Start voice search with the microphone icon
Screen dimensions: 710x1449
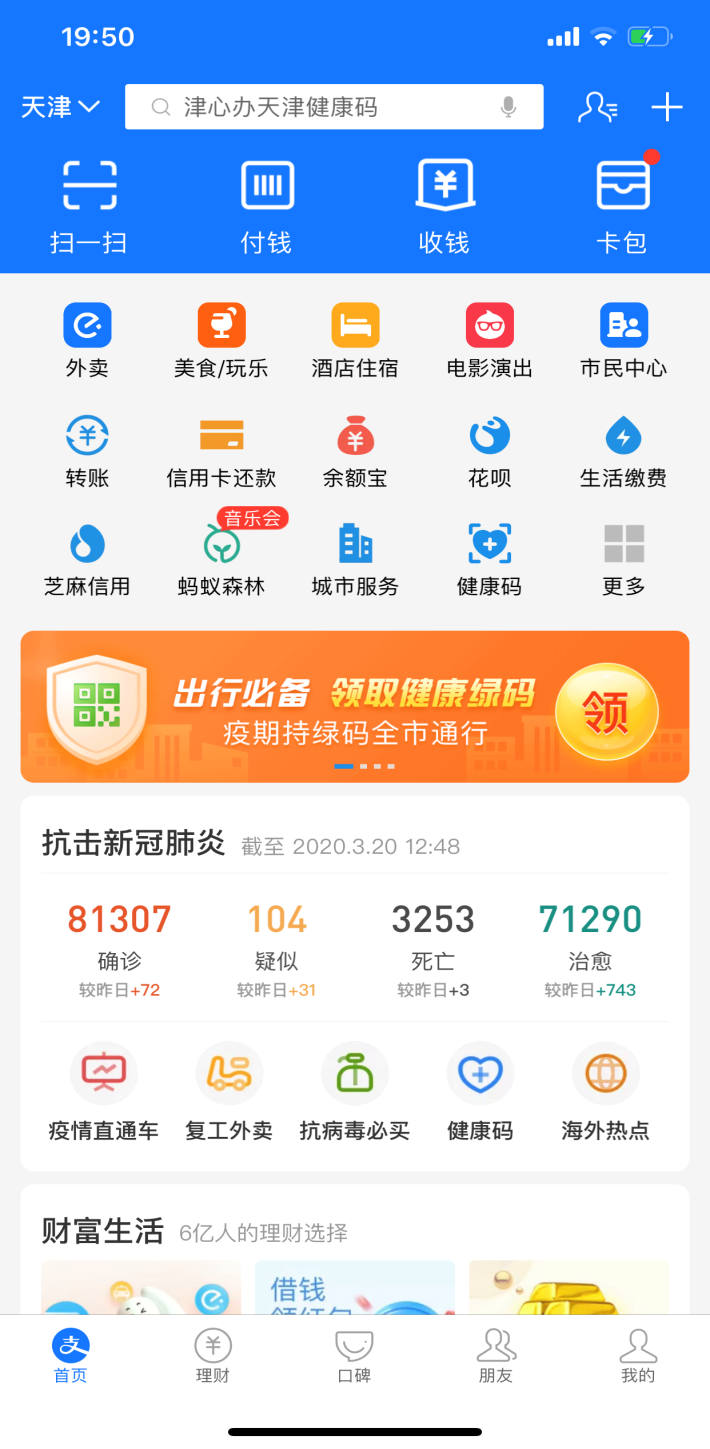509,107
